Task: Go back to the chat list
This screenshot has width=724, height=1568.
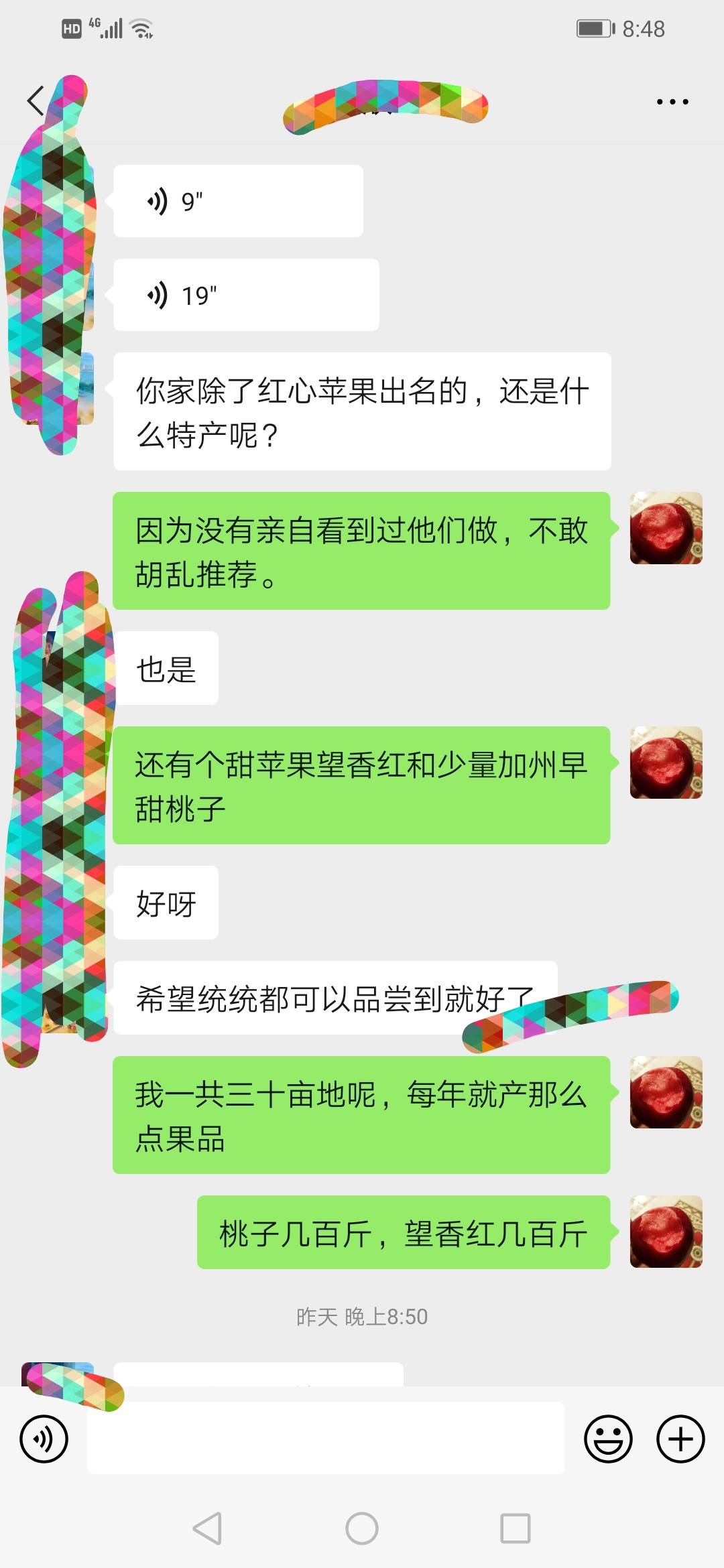Action: coord(36,101)
